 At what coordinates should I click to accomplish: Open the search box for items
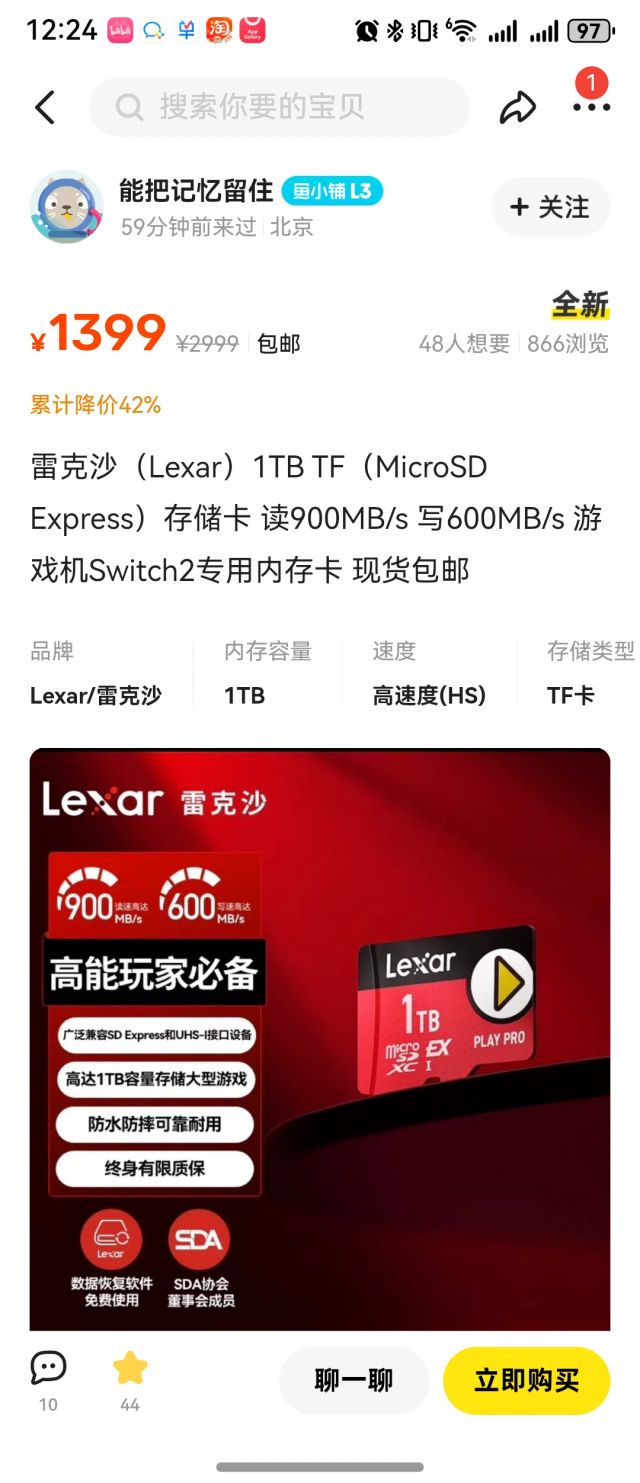click(278, 107)
